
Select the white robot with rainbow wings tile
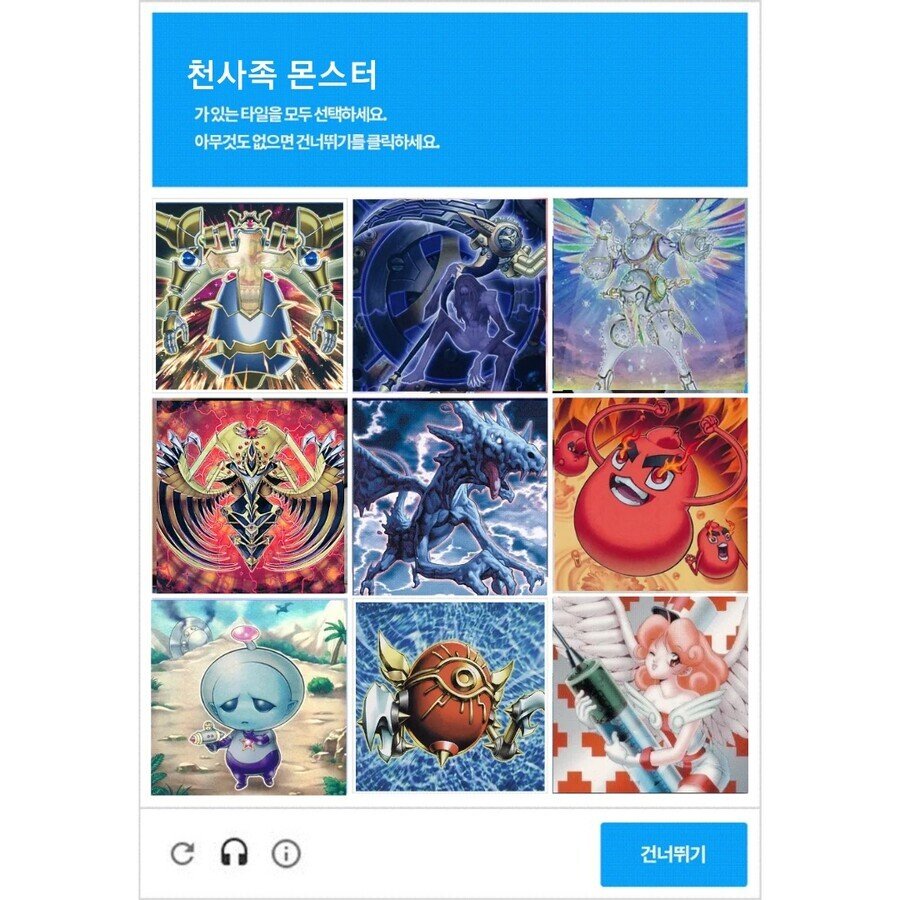point(650,295)
